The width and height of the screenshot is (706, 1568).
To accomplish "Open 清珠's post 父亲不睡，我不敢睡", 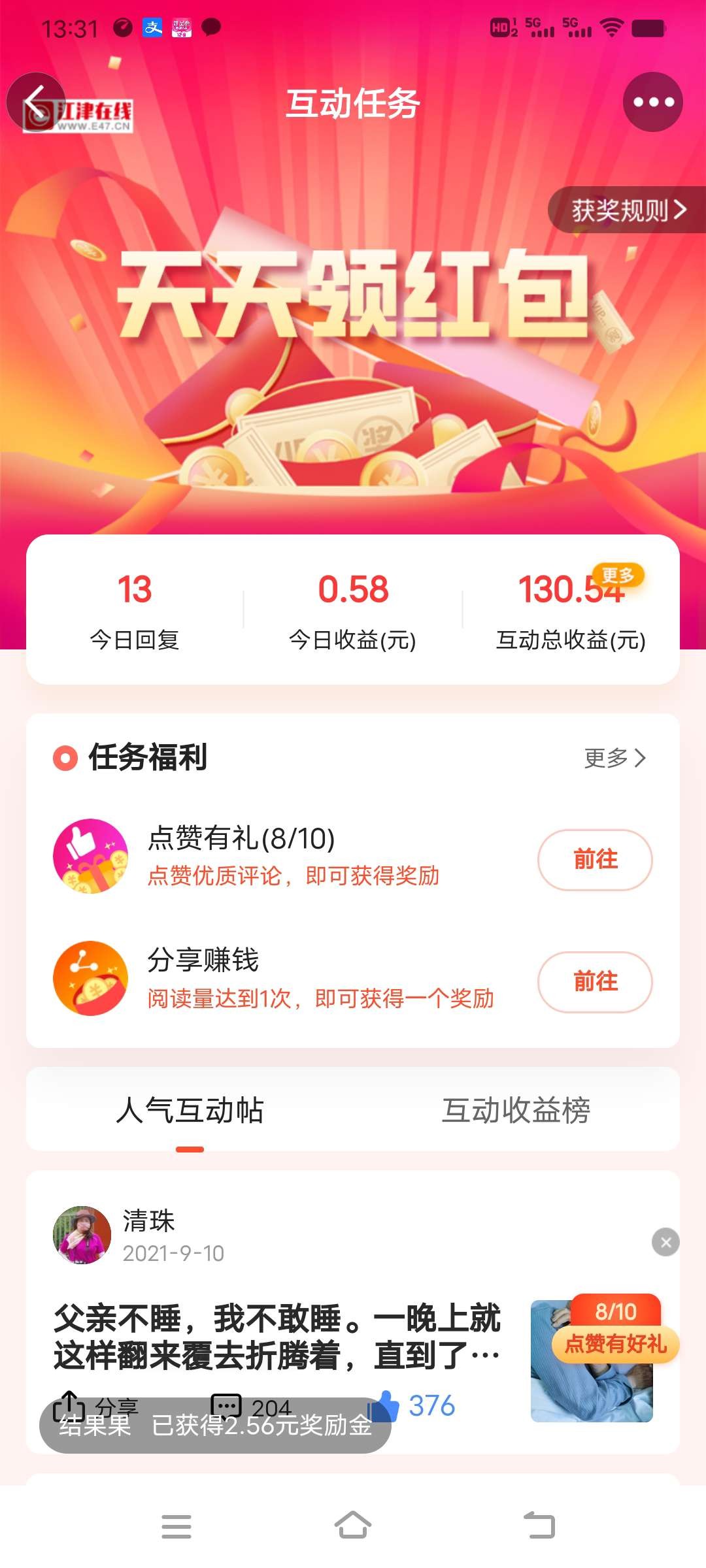I will [277, 1336].
